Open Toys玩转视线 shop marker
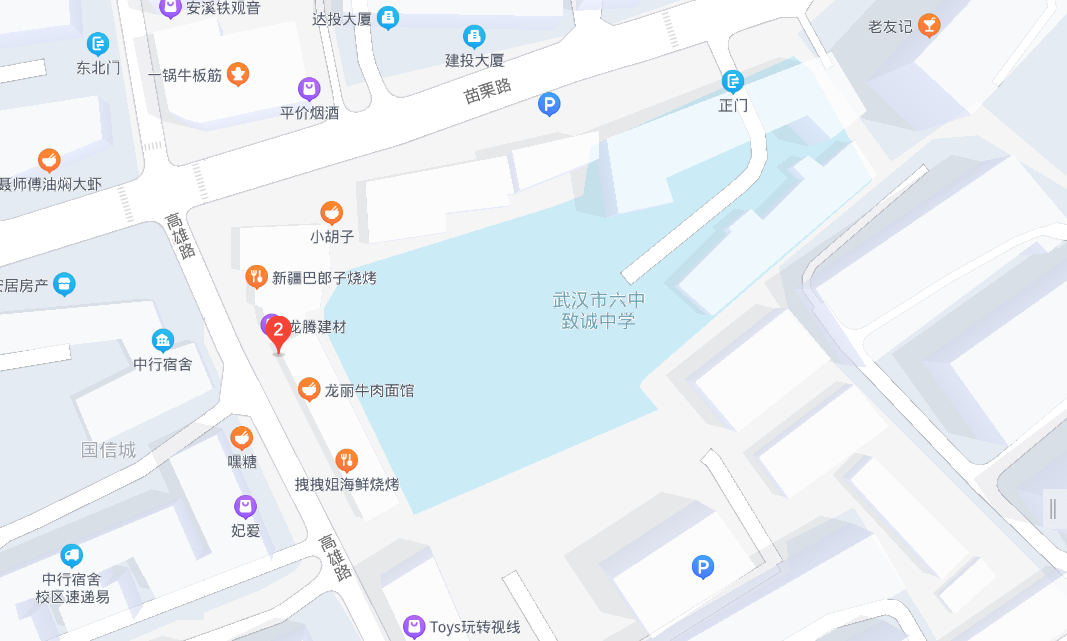Image resolution: width=1067 pixels, height=641 pixels. pyautogui.click(x=414, y=627)
